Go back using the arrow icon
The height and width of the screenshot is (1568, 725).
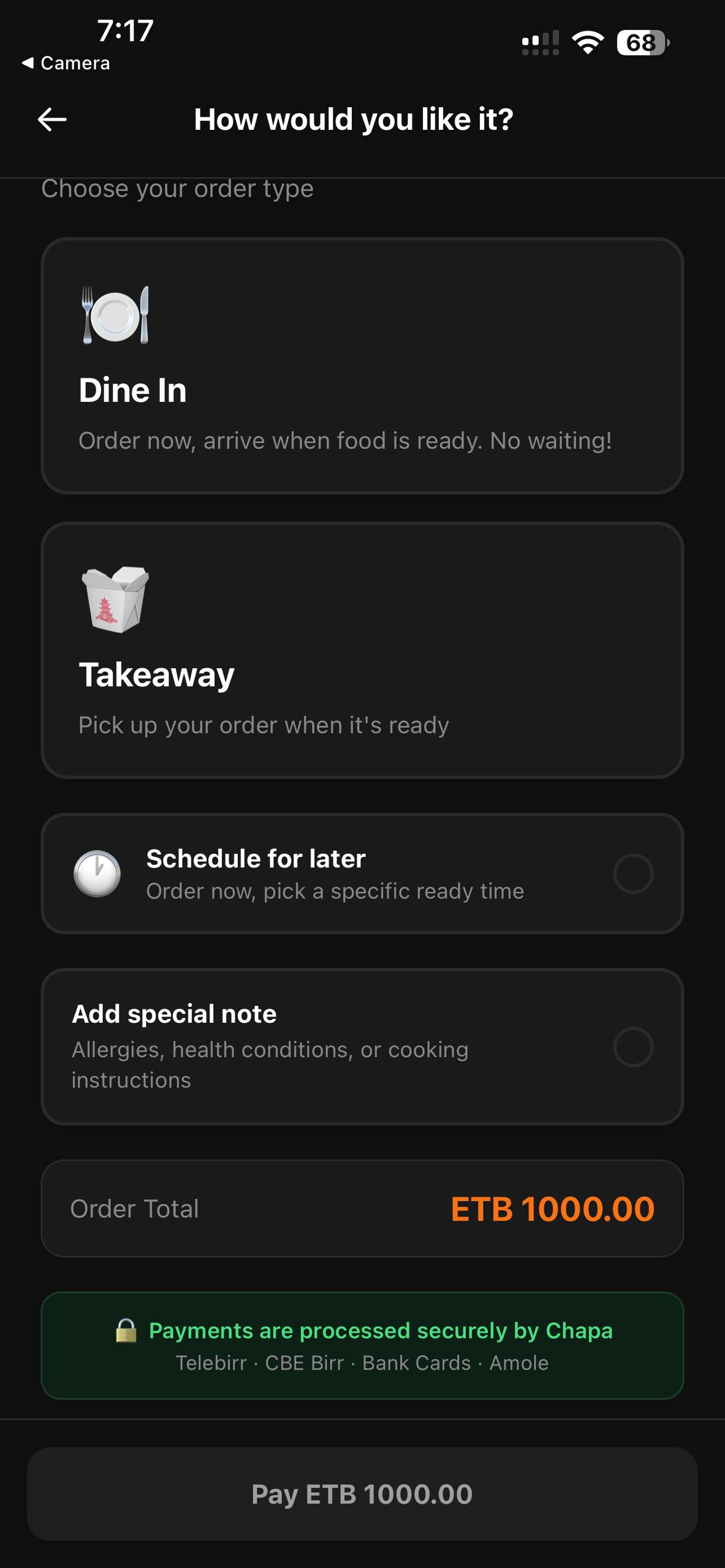point(52,119)
